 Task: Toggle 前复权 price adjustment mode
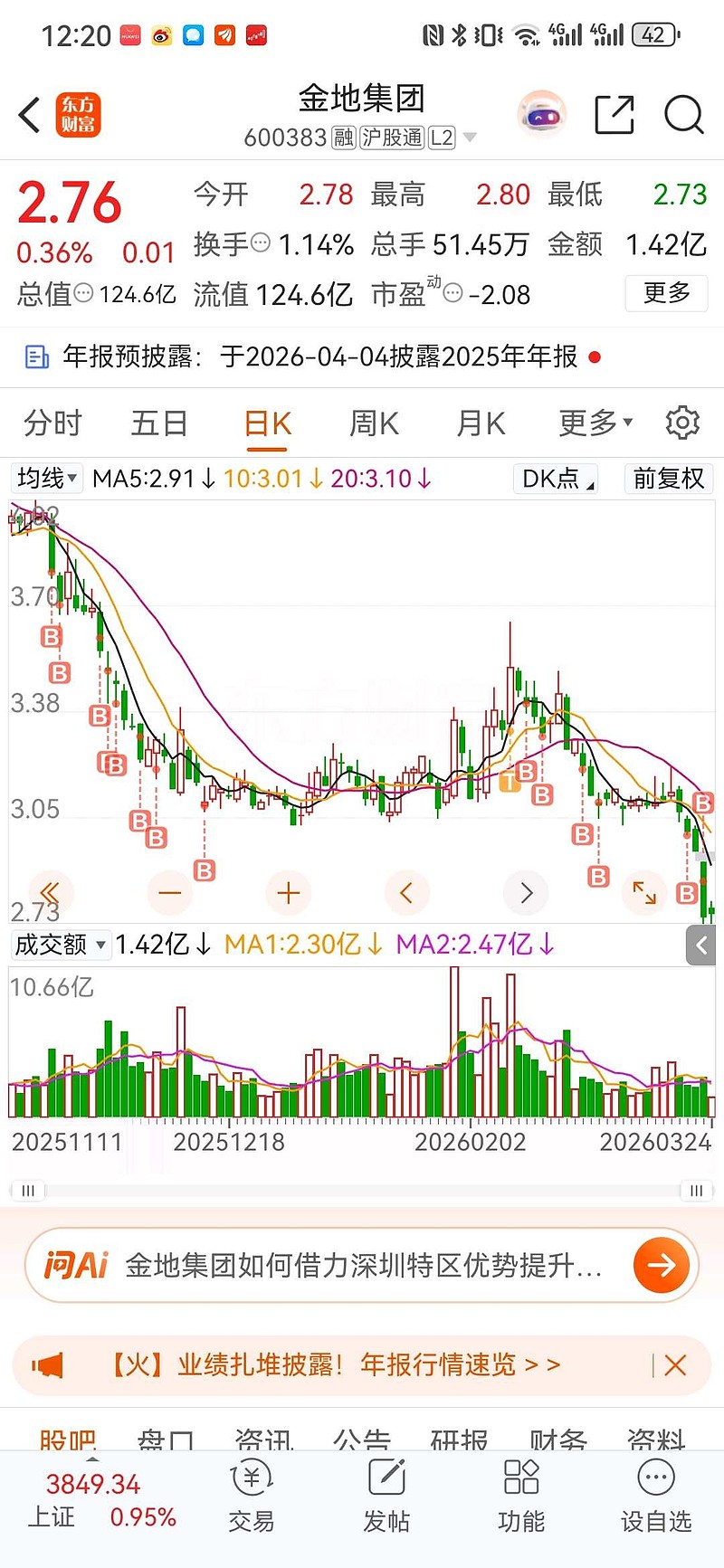coord(667,479)
